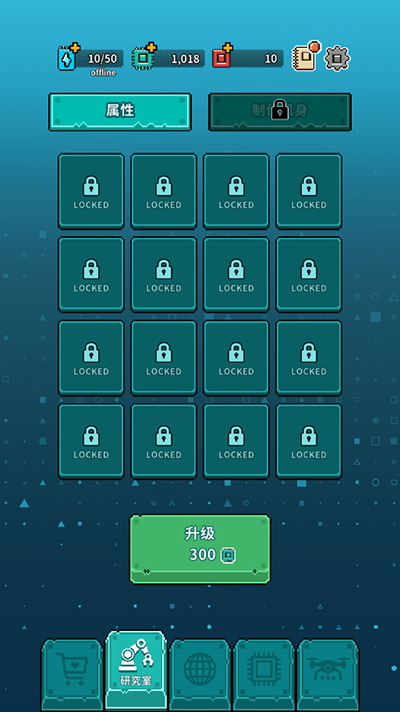400x712 pixels.
Task: Tap the locked 制作 tab
Action: pos(280,112)
